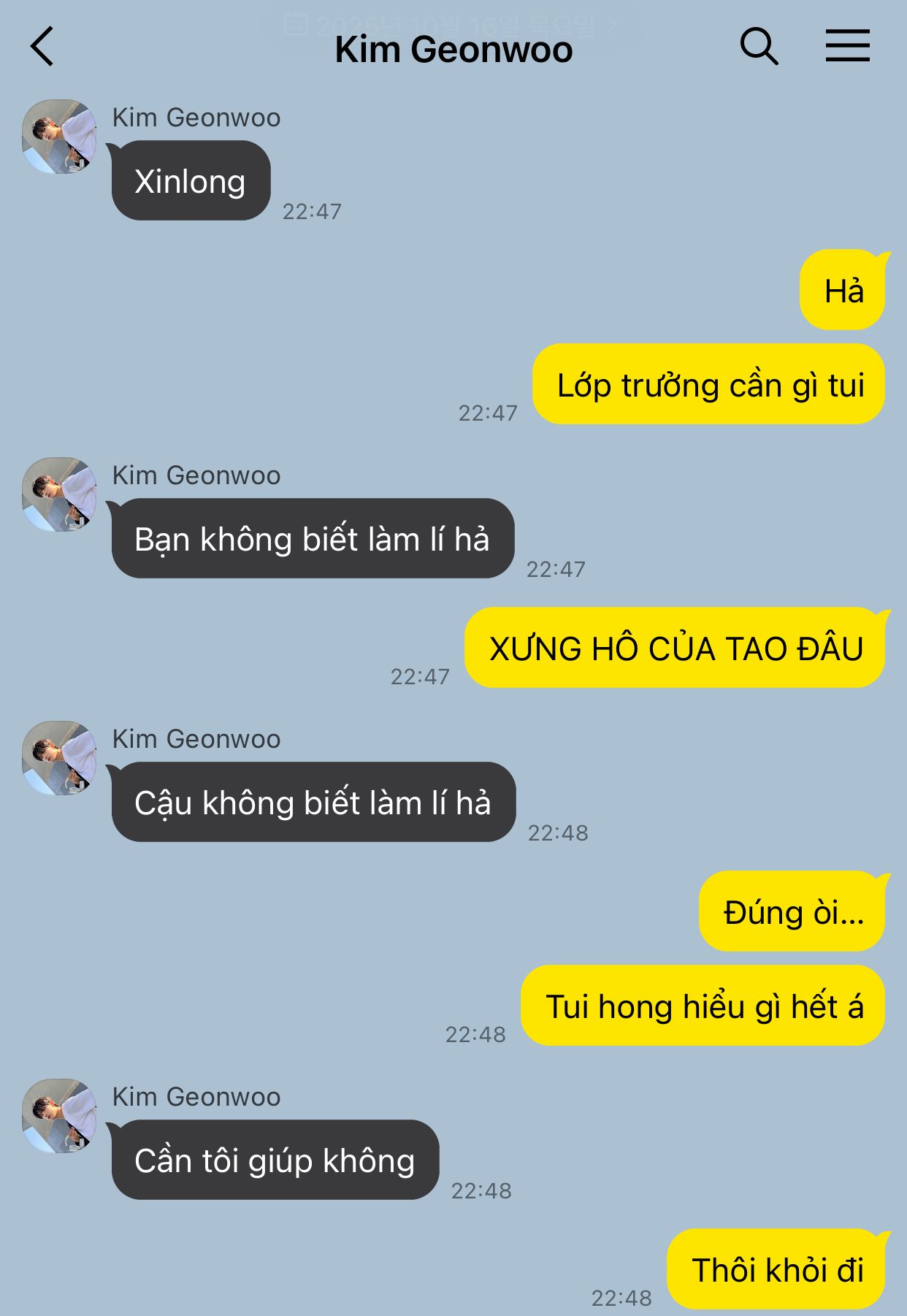Open the faded date banner at top

coord(453,26)
